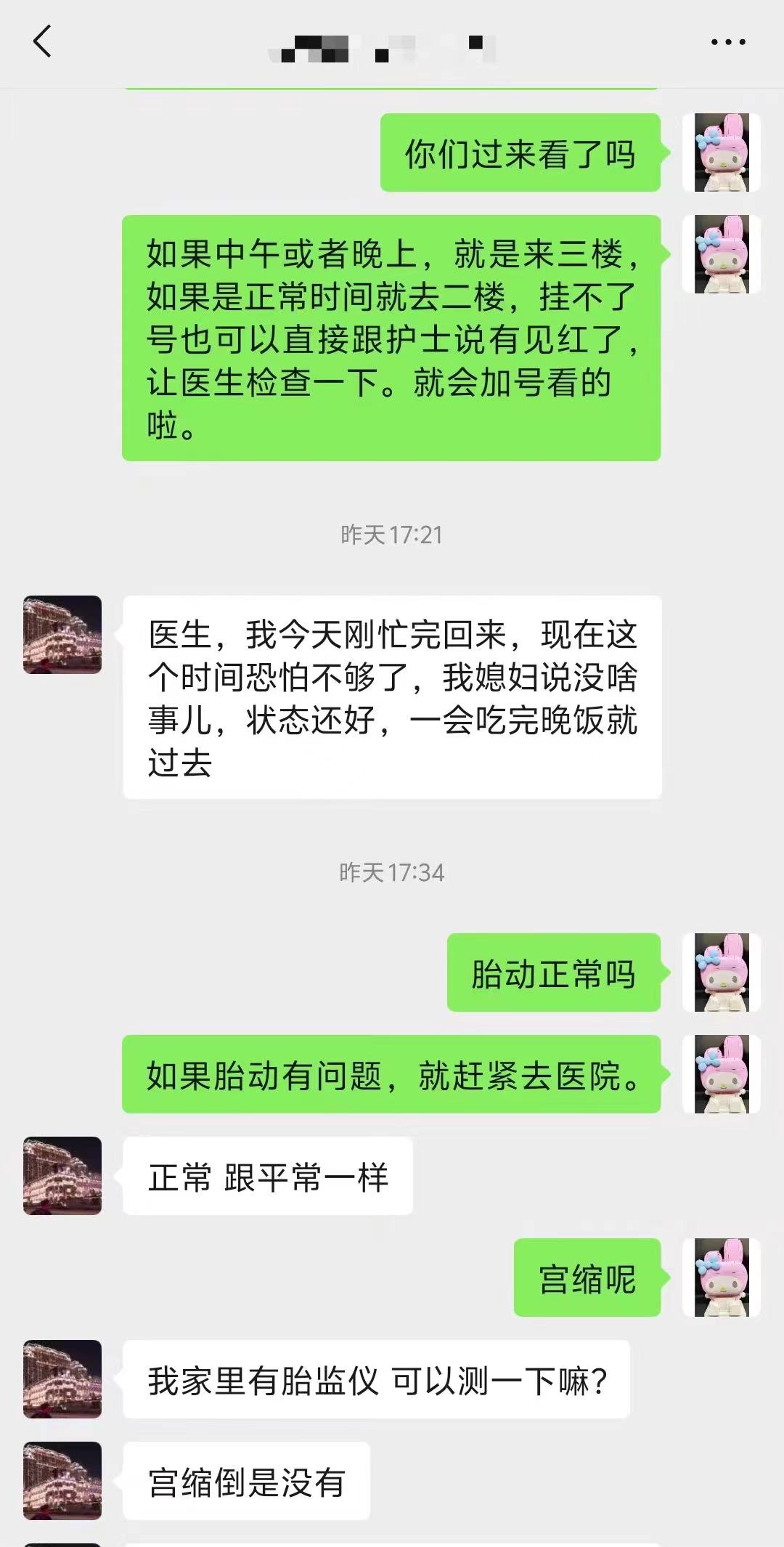Tap the timestamp 昨天17:34
The height and width of the screenshot is (1547, 784).
pos(392,874)
